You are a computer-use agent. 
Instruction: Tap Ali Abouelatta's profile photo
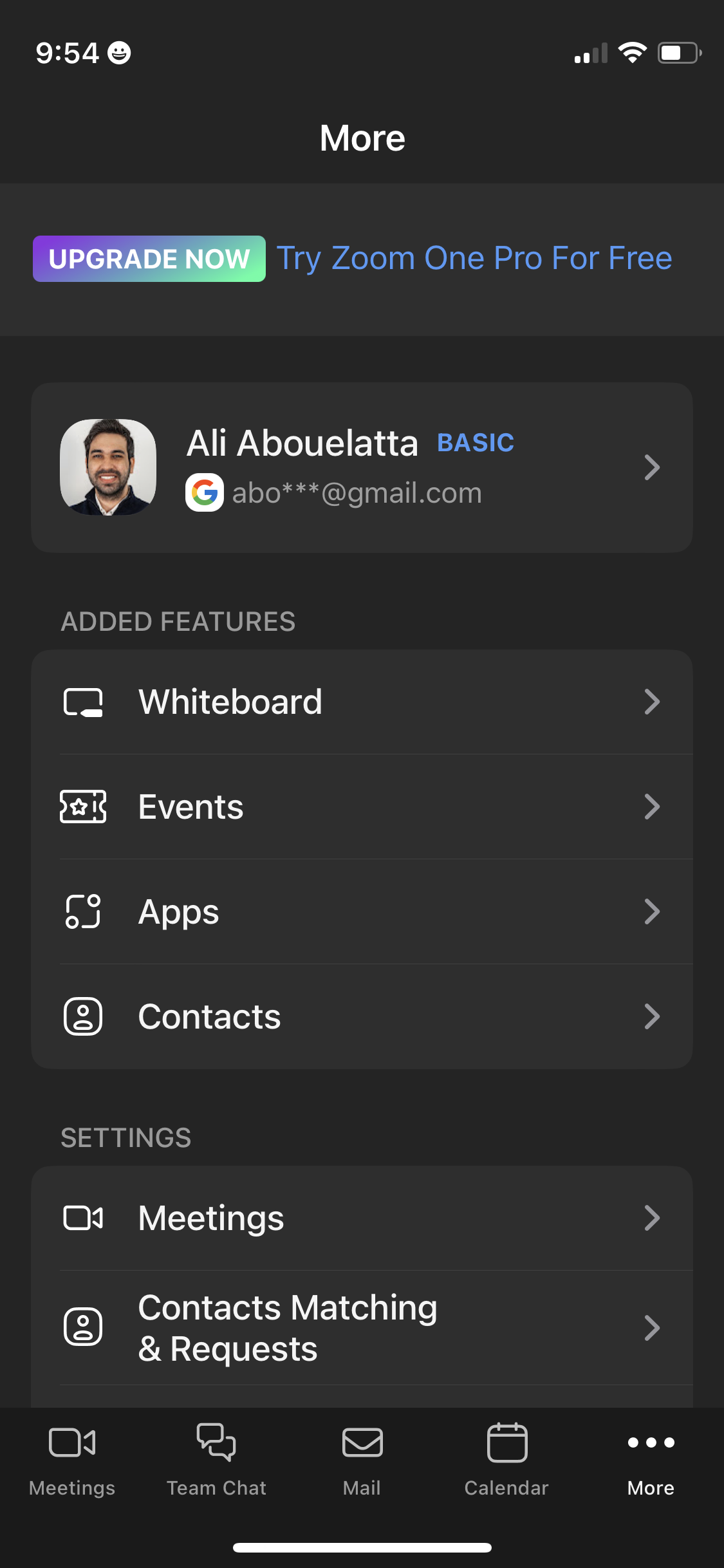tap(107, 467)
